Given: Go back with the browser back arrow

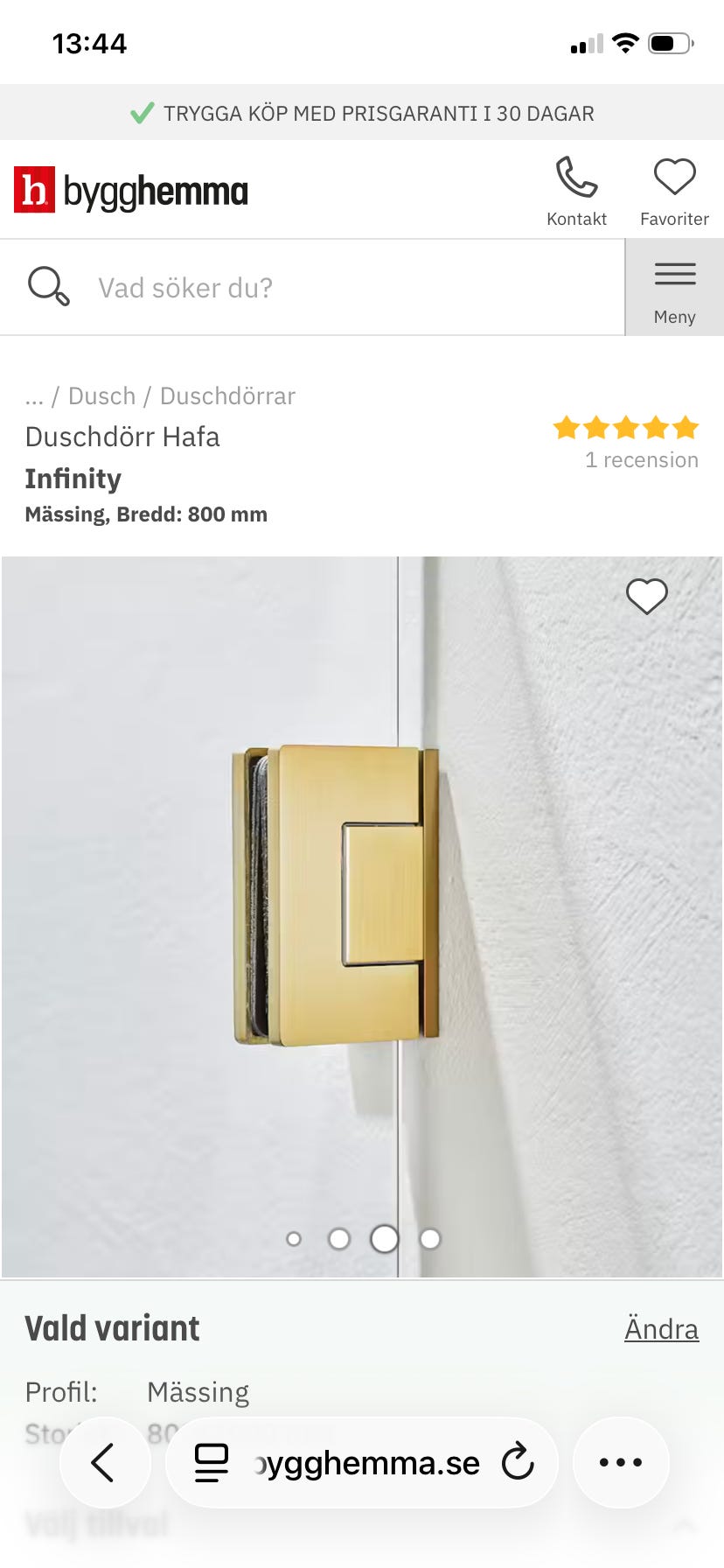Looking at the screenshot, I should point(104,1462).
